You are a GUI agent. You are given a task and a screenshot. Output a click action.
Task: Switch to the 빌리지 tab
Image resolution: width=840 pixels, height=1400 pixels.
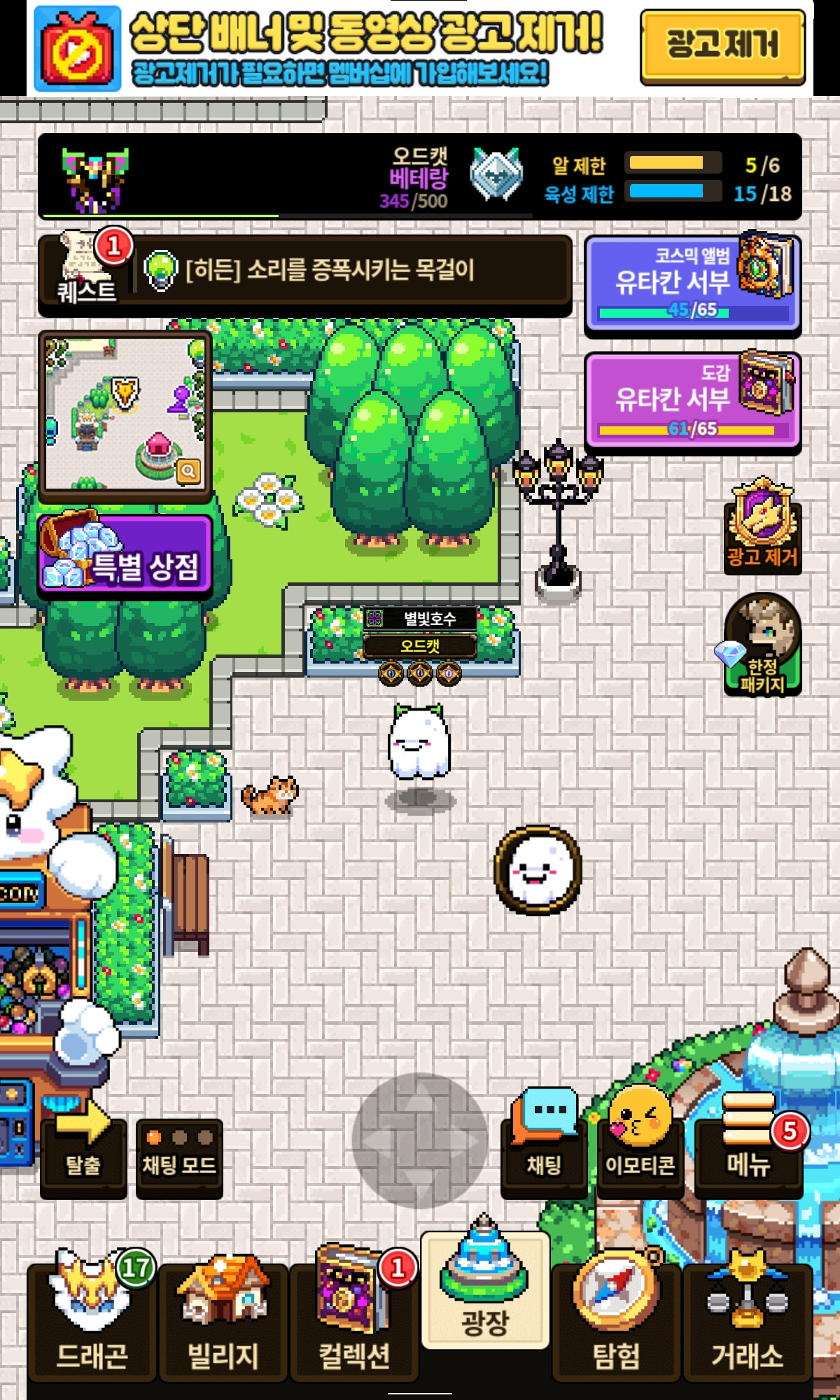223,1322
